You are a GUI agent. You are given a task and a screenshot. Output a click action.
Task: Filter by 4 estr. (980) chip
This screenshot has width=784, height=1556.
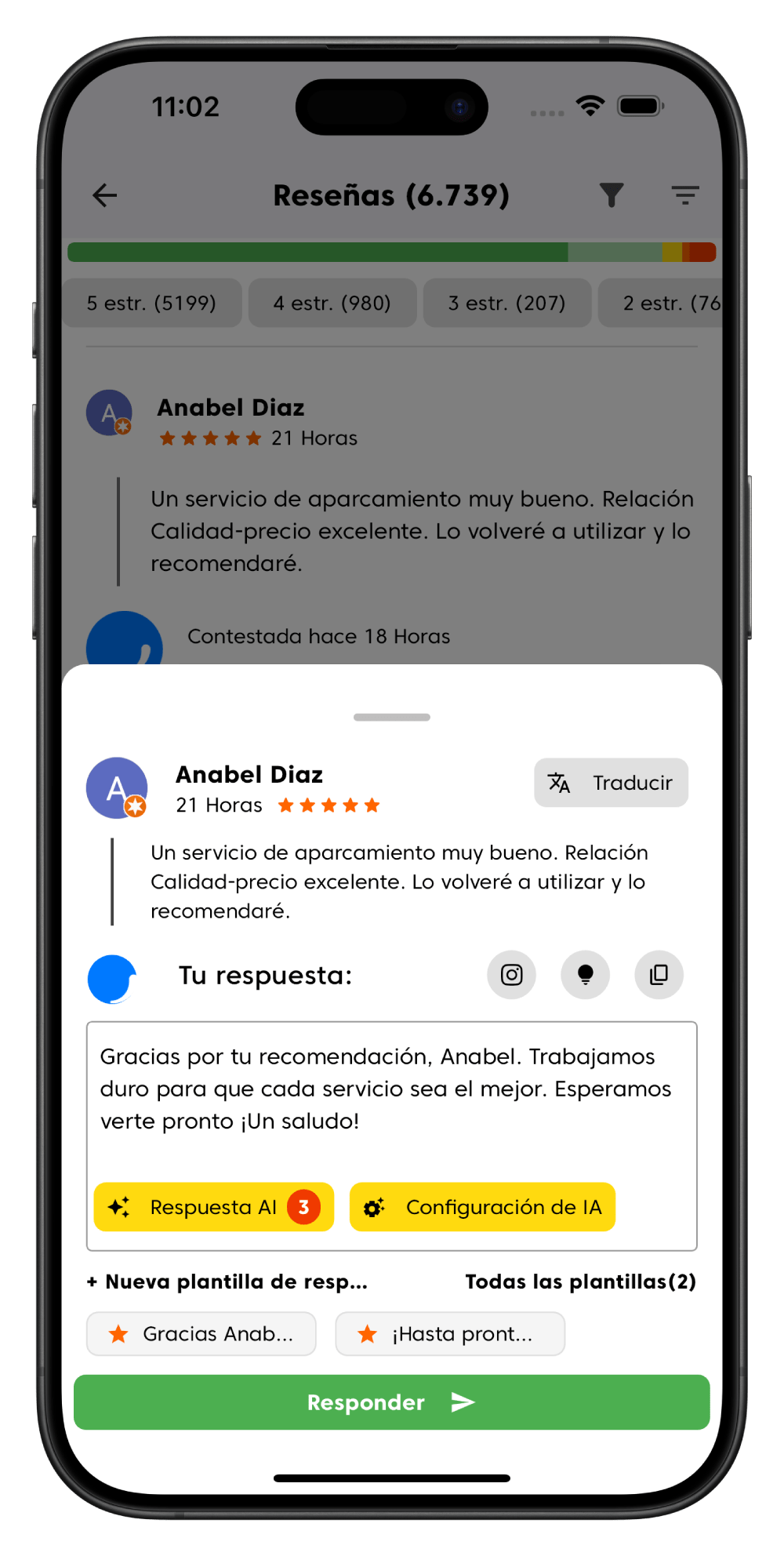332,303
